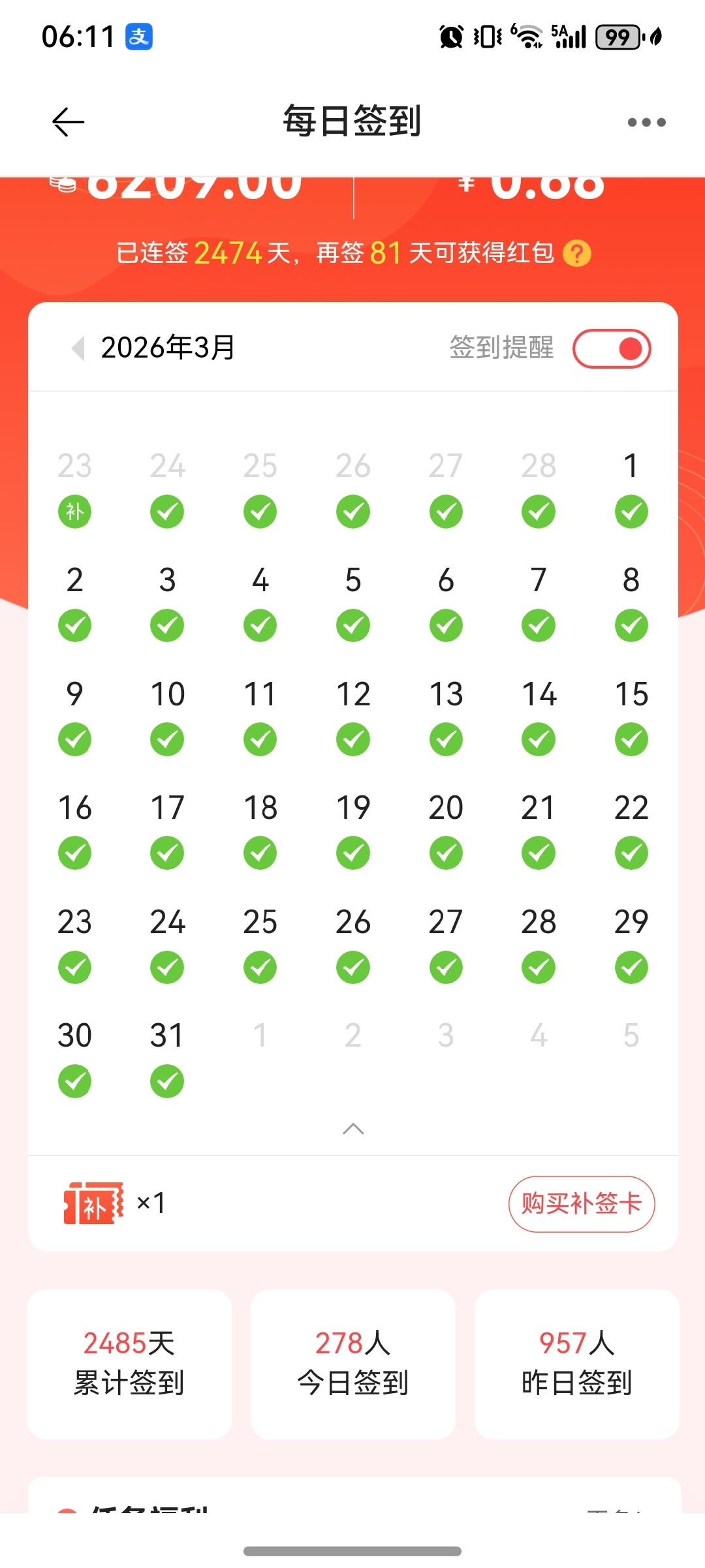
Task: Collapse the calendar with the up chevron
Action: pyautogui.click(x=353, y=1129)
